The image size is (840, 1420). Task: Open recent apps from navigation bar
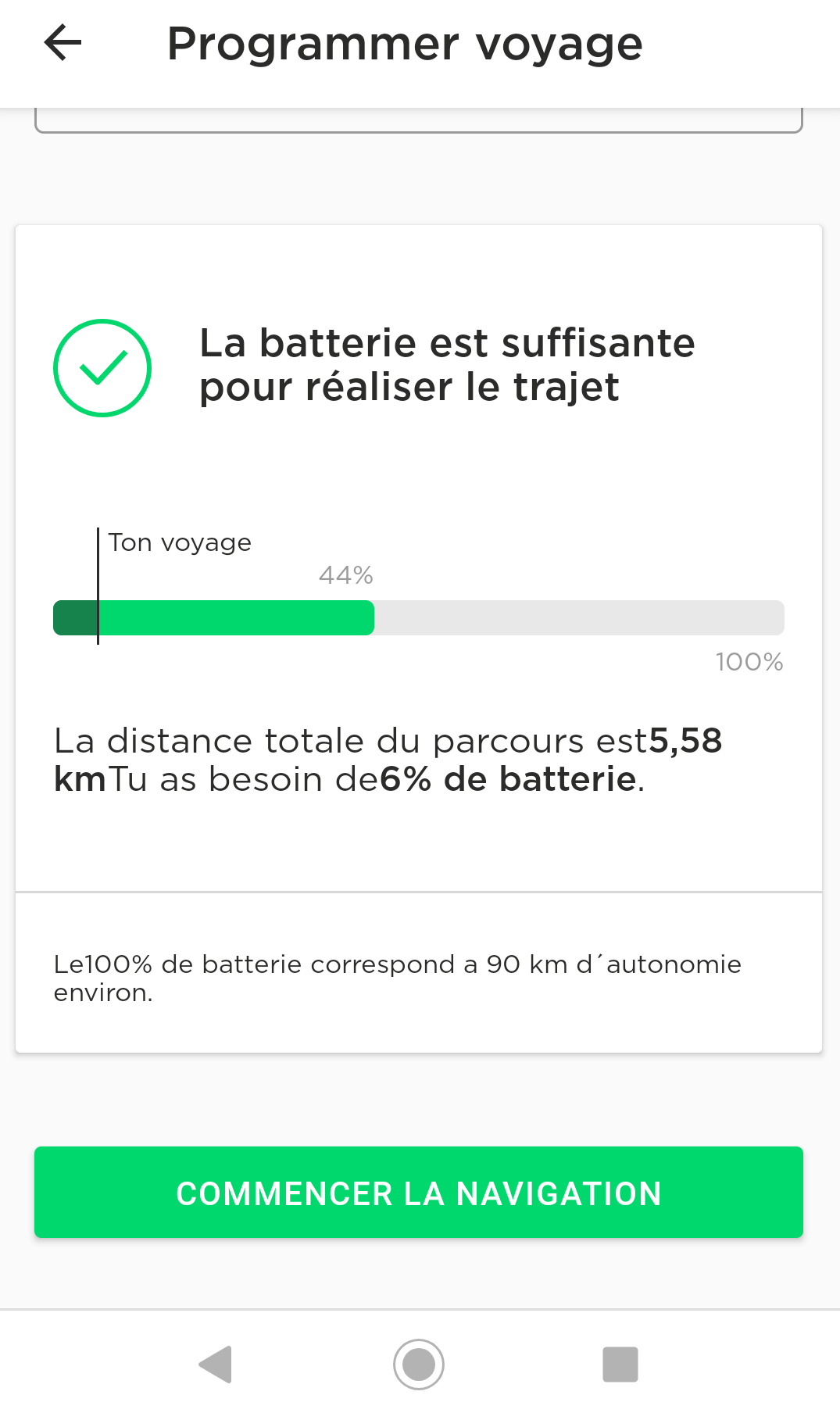click(x=620, y=1365)
